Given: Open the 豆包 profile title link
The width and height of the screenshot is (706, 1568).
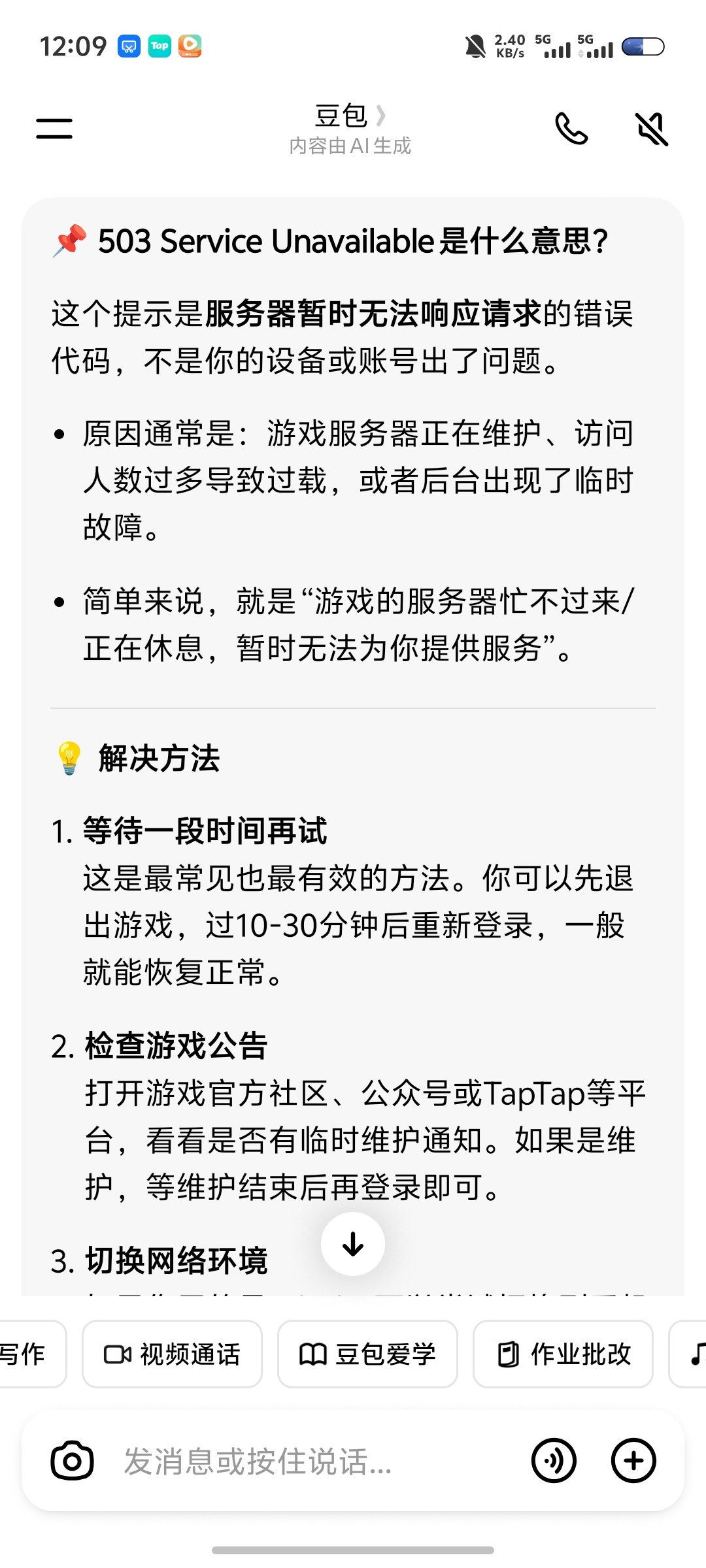Looking at the screenshot, I should (350, 116).
